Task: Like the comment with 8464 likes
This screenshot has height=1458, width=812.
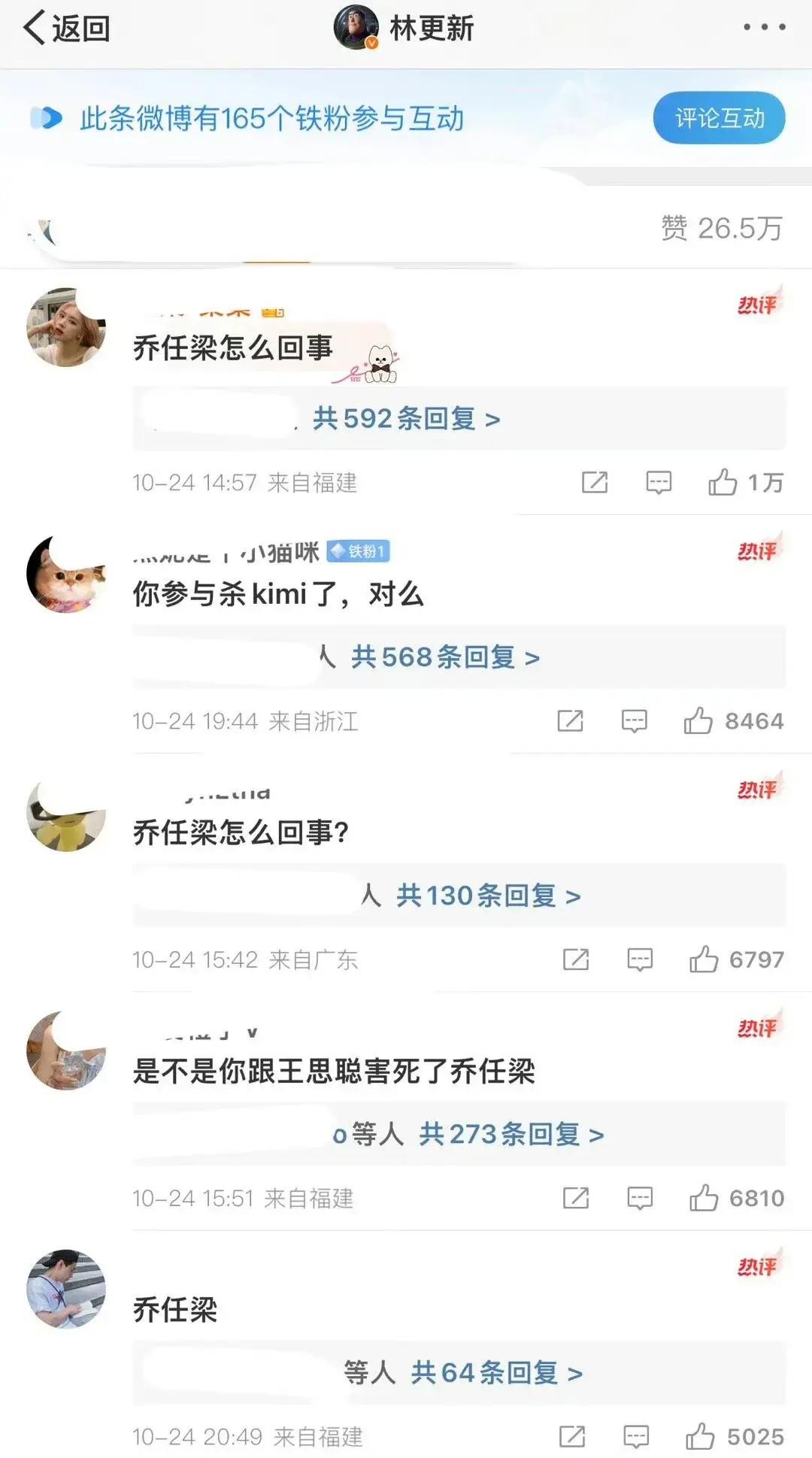Action: tap(698, 720)
